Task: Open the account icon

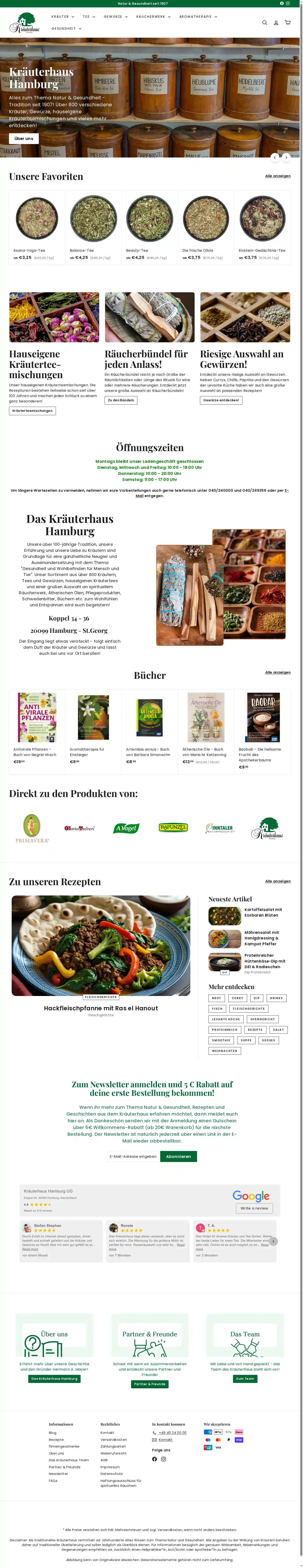Action: click(x=276, y=22)
